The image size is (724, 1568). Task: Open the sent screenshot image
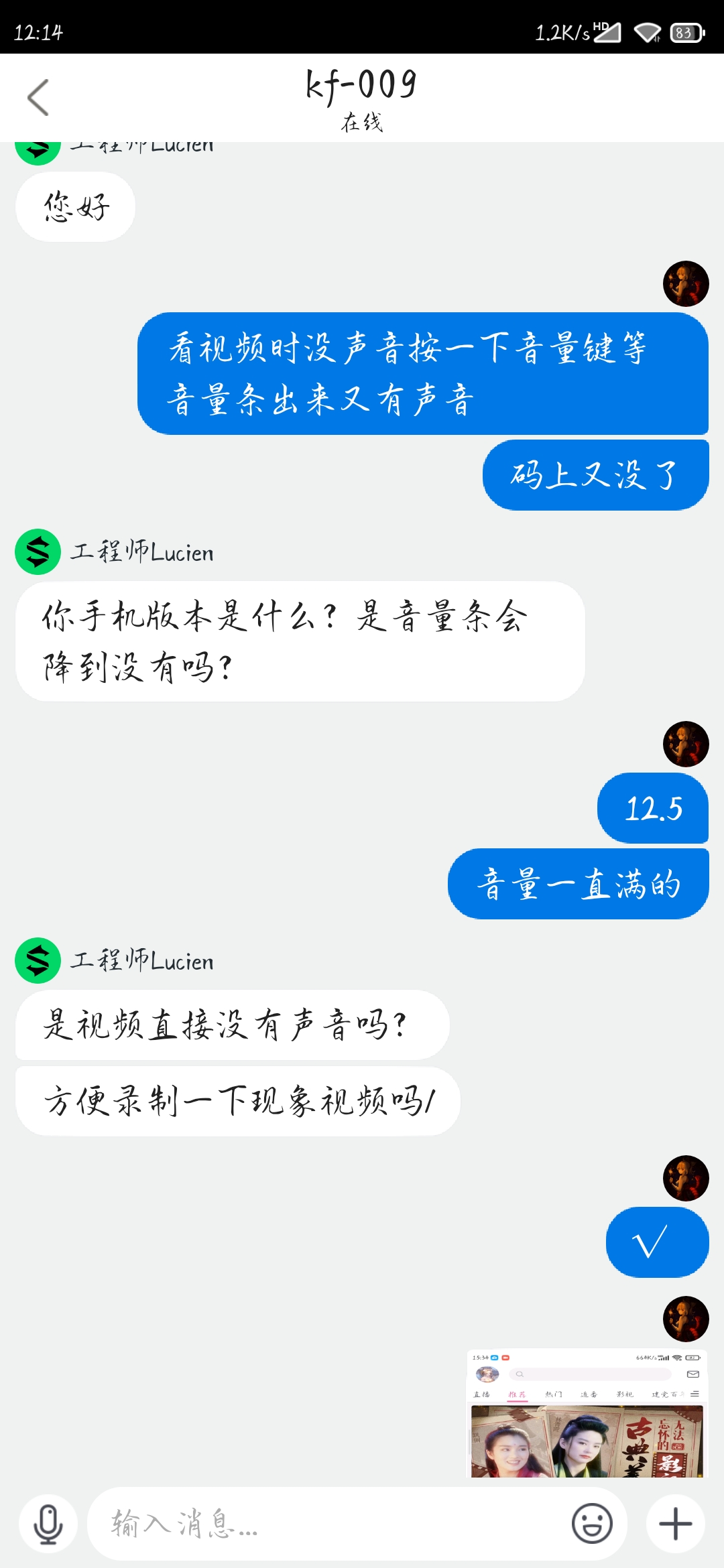[x=587, y=1413]
